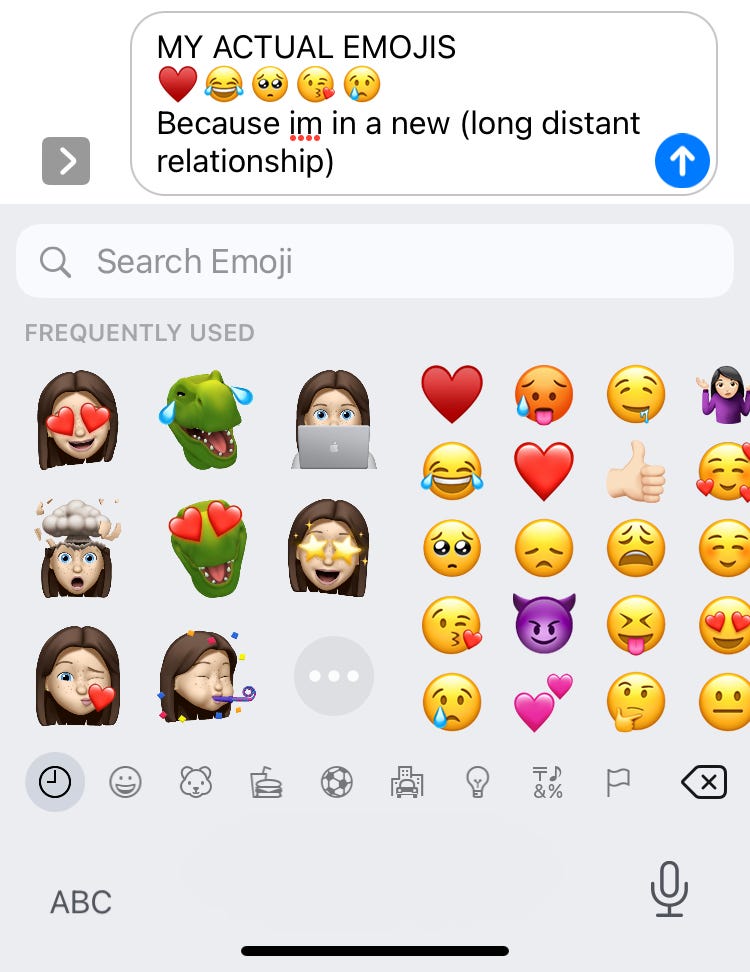Tap the Search Emoji field
Screen dimensions: 750x972
[x=375, y=262]
